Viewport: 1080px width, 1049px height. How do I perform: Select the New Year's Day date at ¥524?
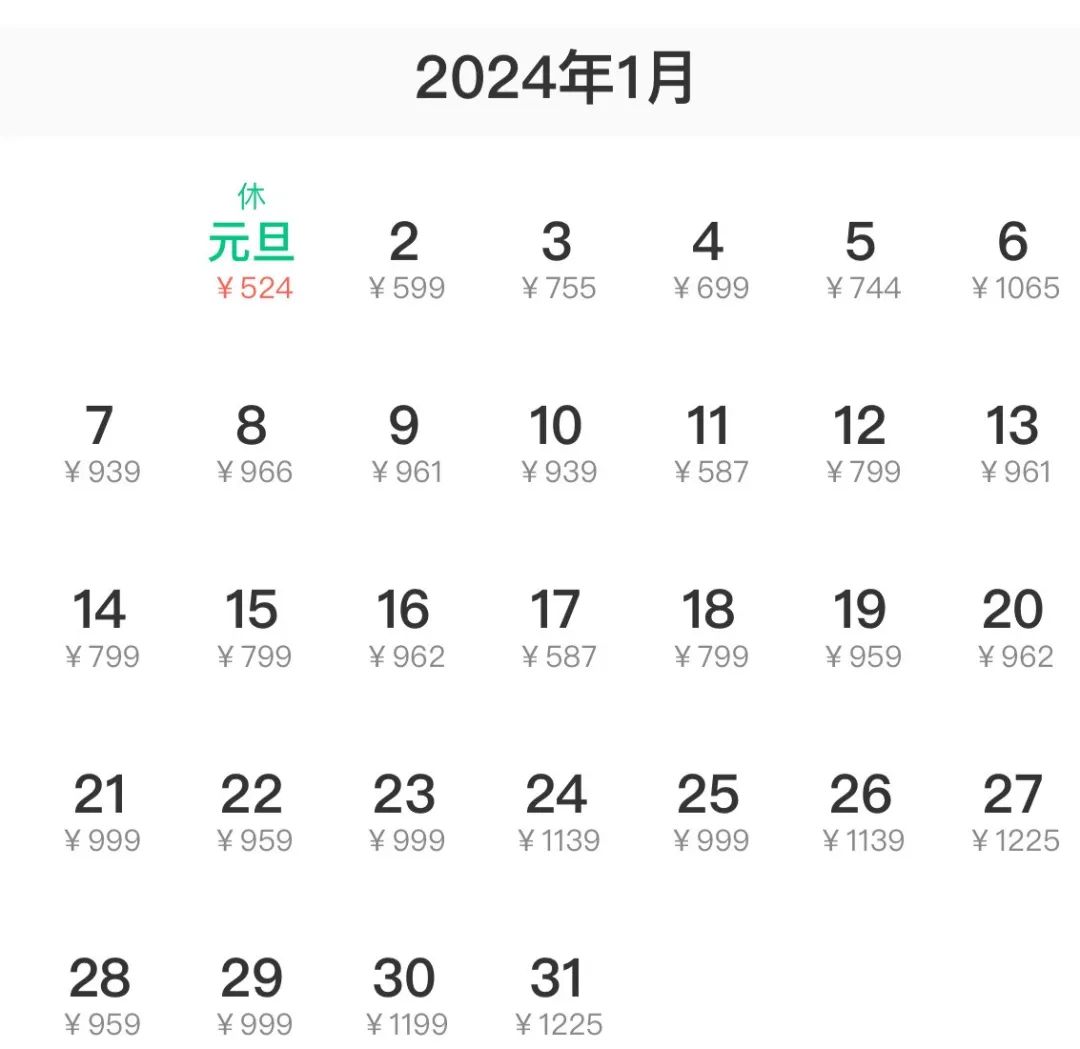coord(252,255)
